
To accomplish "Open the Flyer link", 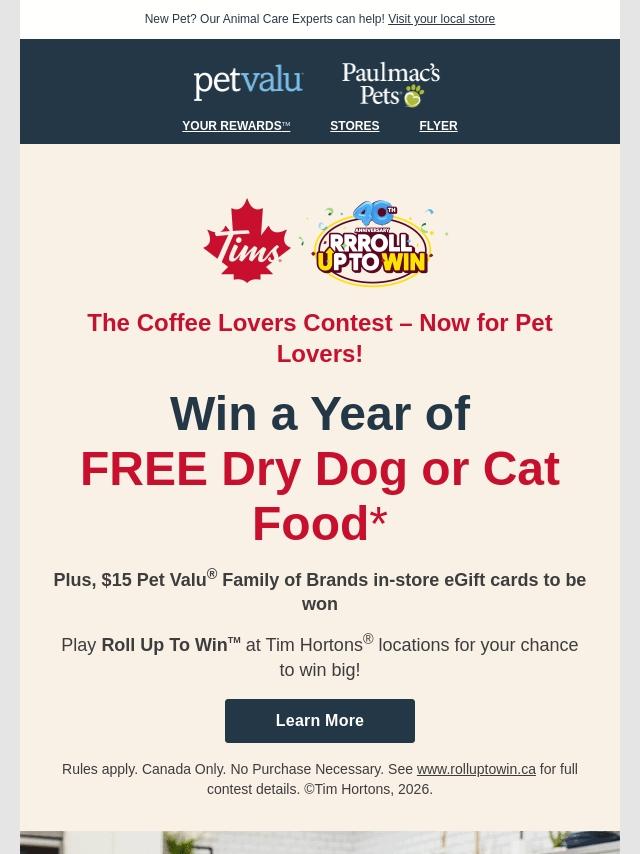I will click(438, 126).
